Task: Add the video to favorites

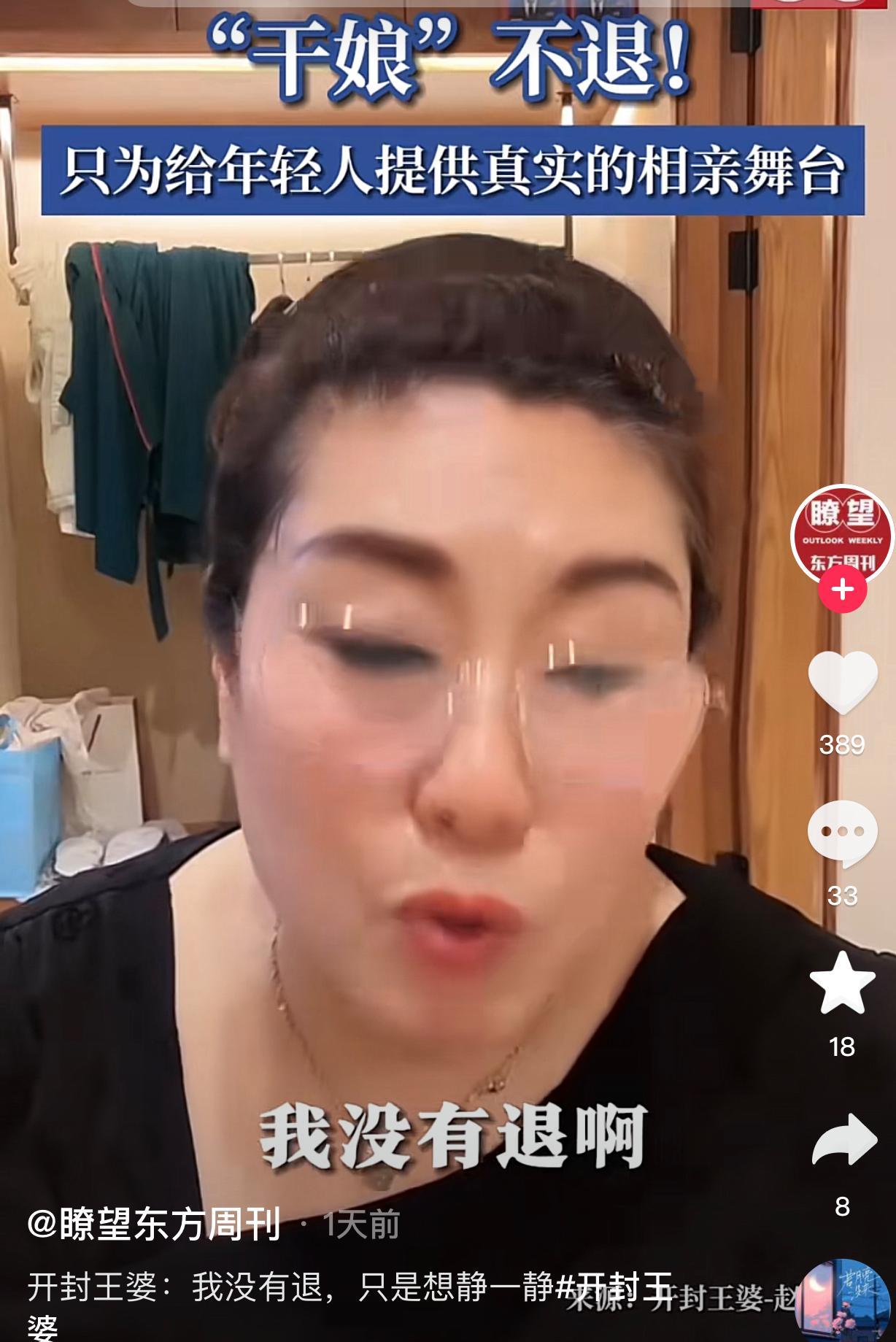Action: pos(842,984)
